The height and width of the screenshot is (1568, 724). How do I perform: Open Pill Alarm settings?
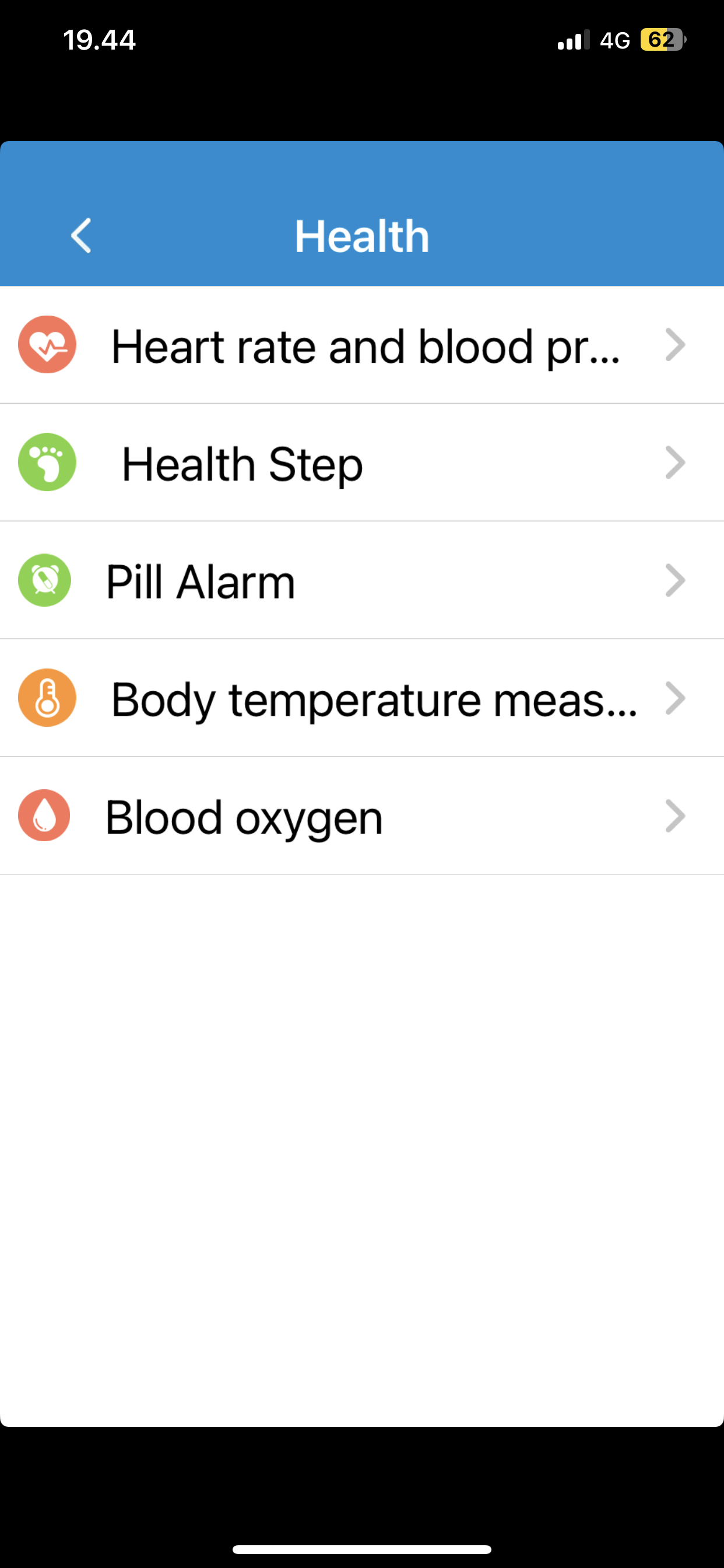pos(362,580)
